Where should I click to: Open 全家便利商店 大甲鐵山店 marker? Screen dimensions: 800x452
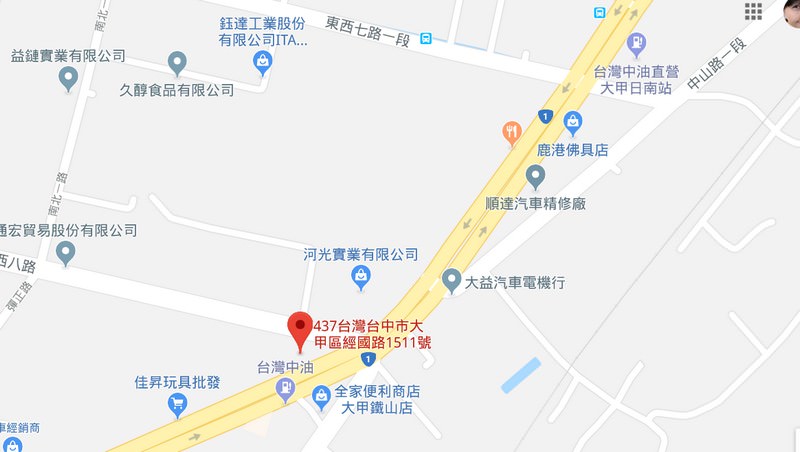[321, 398]
